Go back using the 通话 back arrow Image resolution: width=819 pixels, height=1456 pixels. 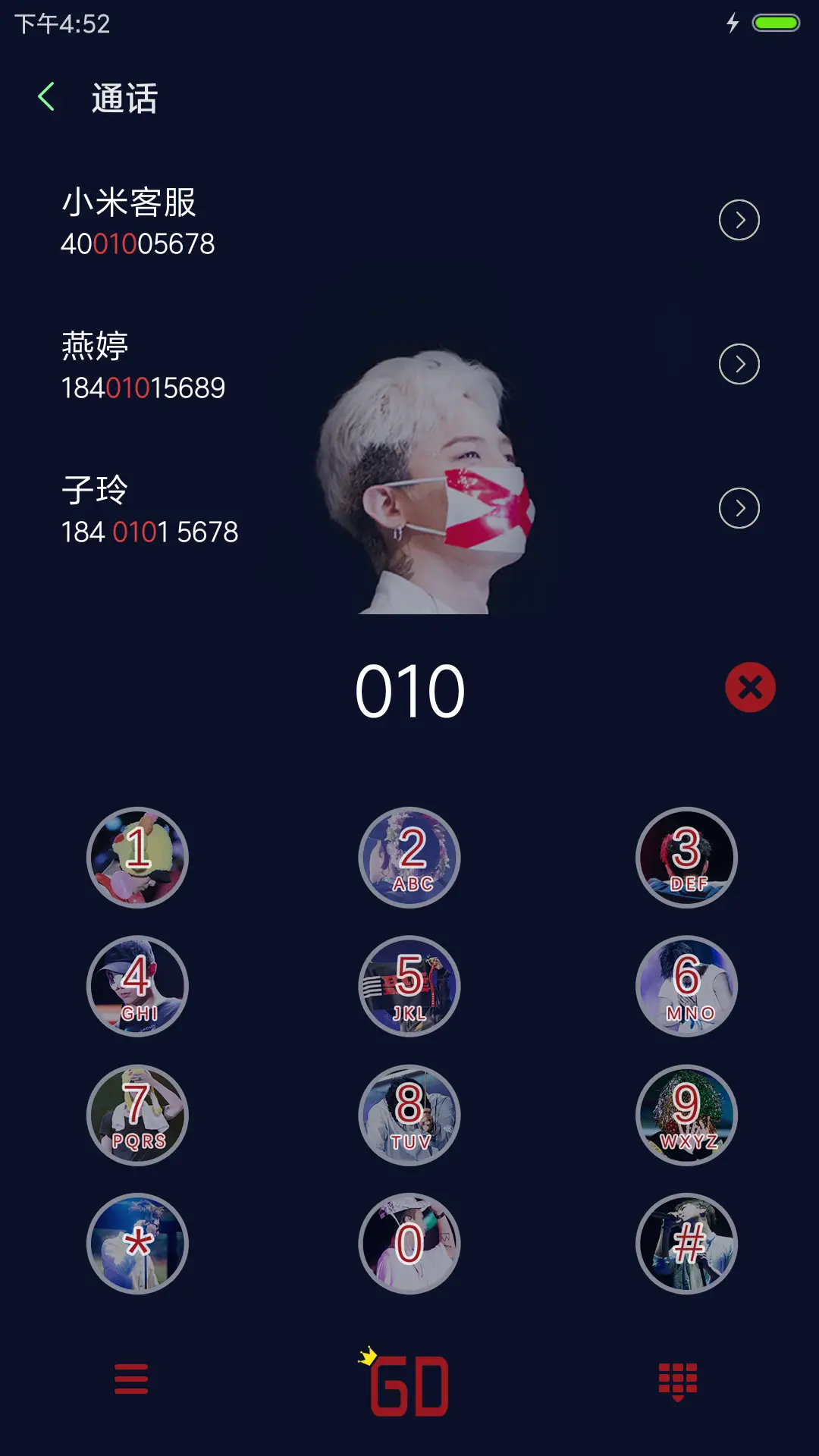tap(47, 97)
